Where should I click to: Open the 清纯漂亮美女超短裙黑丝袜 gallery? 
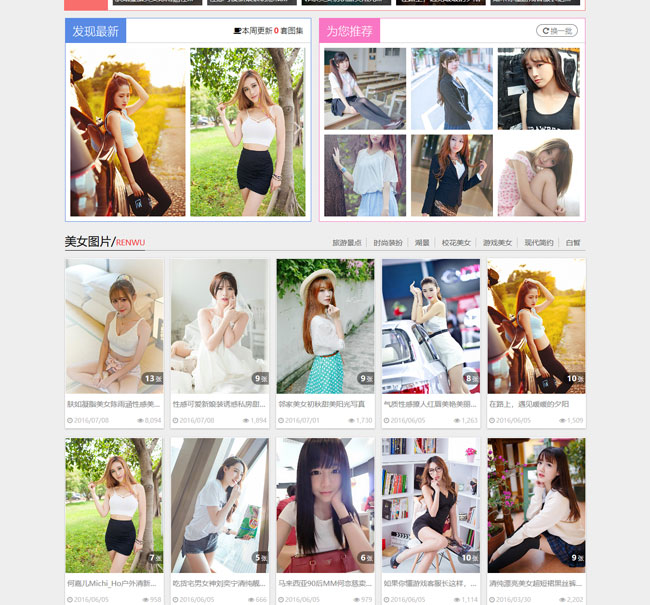tap(536, 582)
